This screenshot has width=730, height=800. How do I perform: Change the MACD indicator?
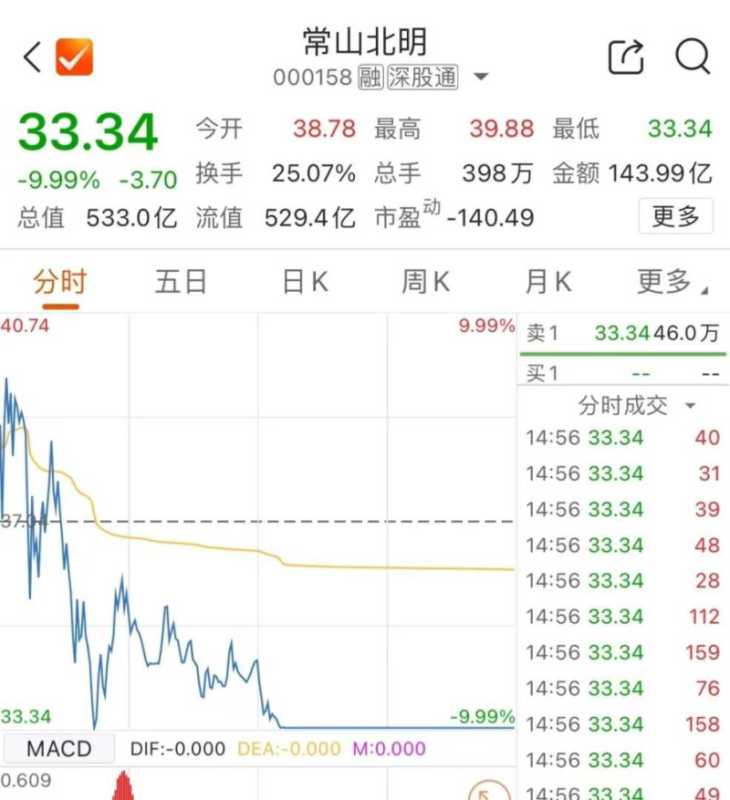[59, 748]
